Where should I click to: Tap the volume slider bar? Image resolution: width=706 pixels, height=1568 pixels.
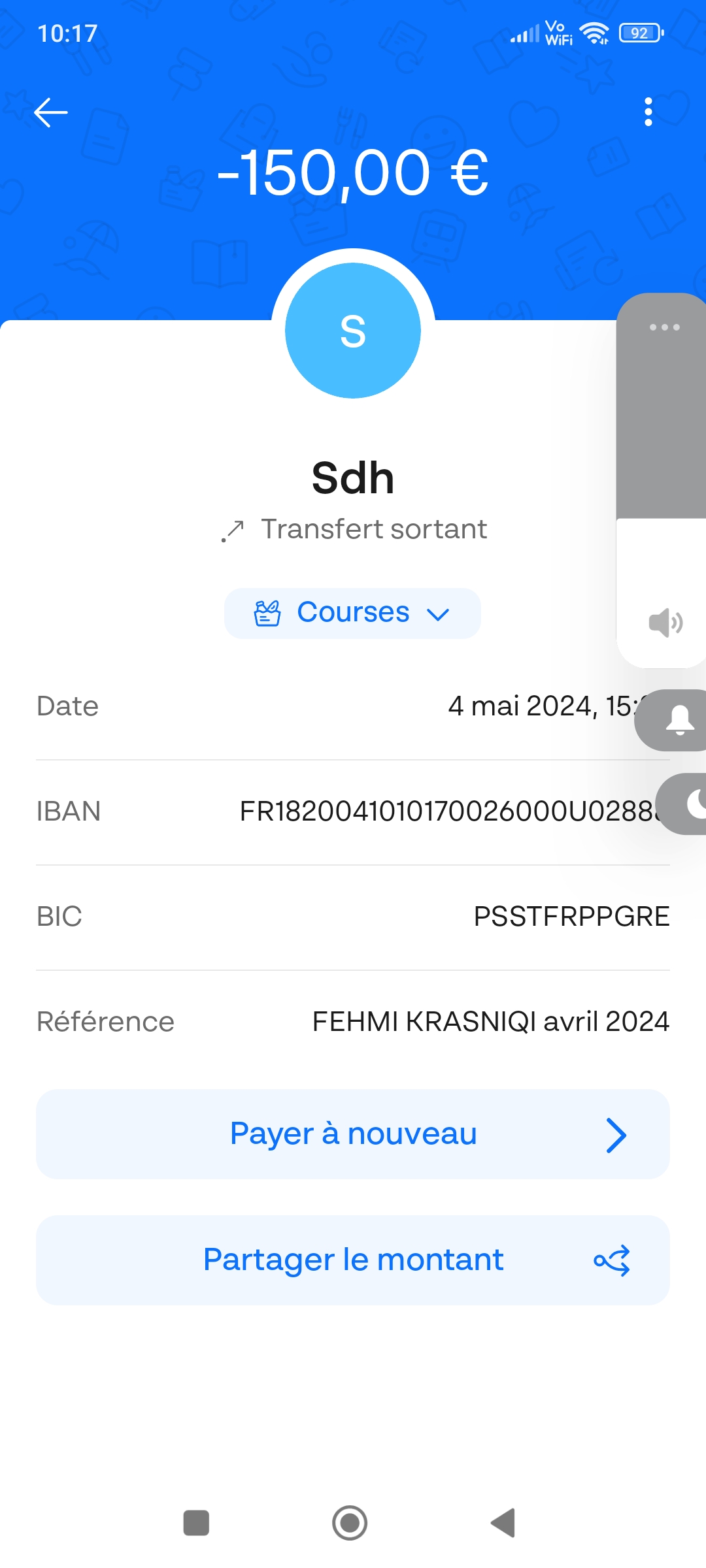click(x=661, y=480)
